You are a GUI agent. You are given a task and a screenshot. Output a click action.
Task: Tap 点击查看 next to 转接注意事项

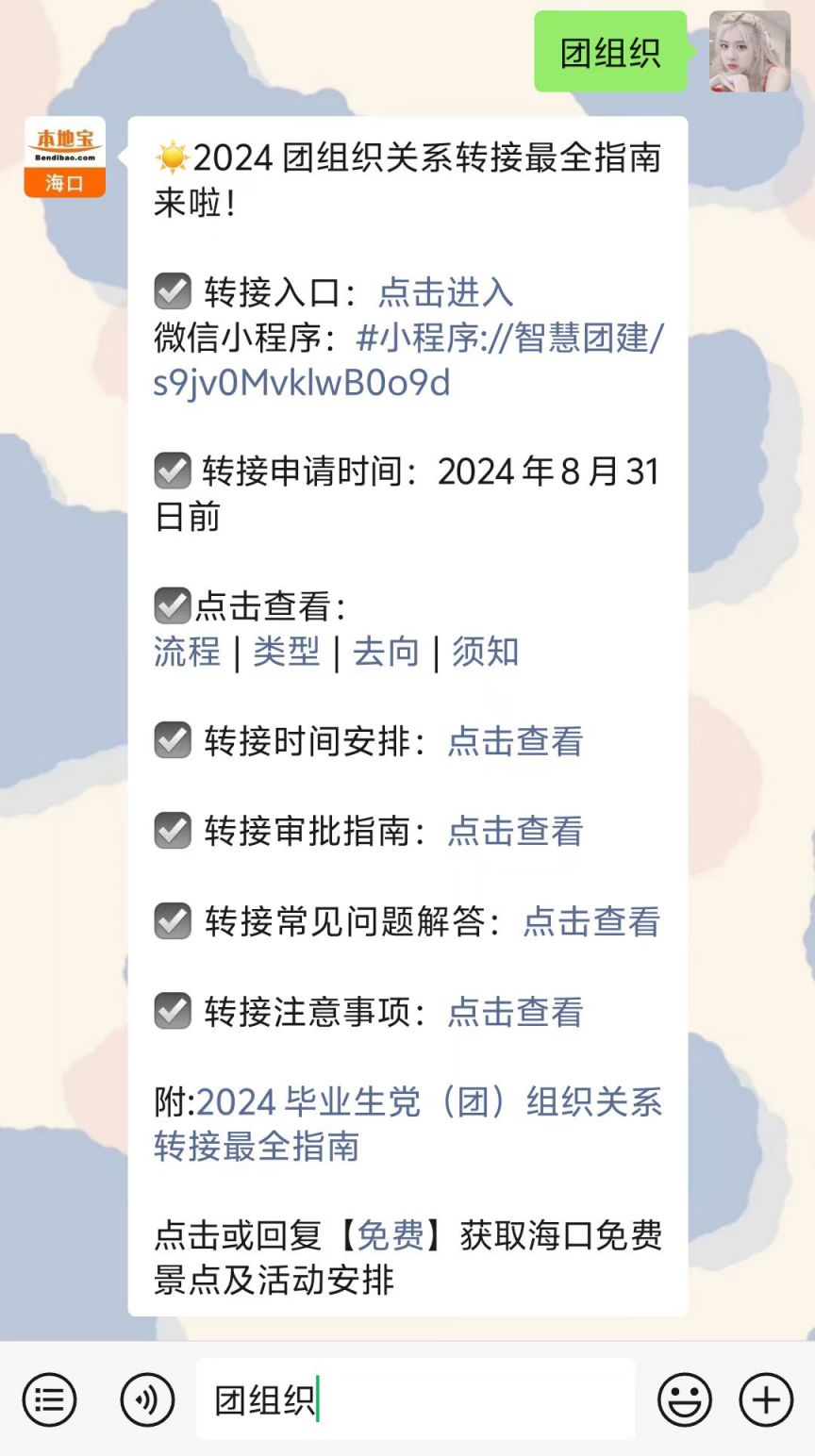pos(515,1013)
